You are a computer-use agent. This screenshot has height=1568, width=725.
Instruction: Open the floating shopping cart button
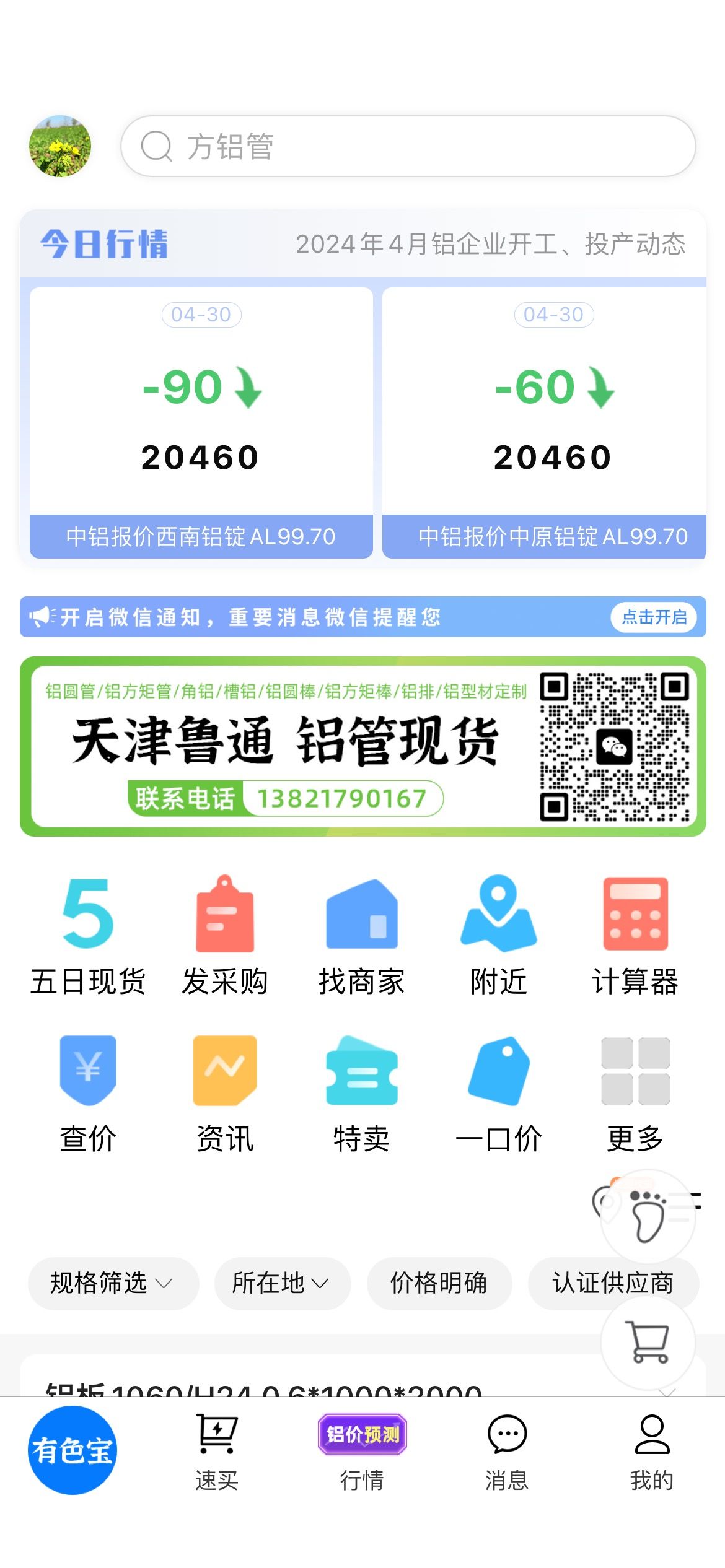[648, 1343]
